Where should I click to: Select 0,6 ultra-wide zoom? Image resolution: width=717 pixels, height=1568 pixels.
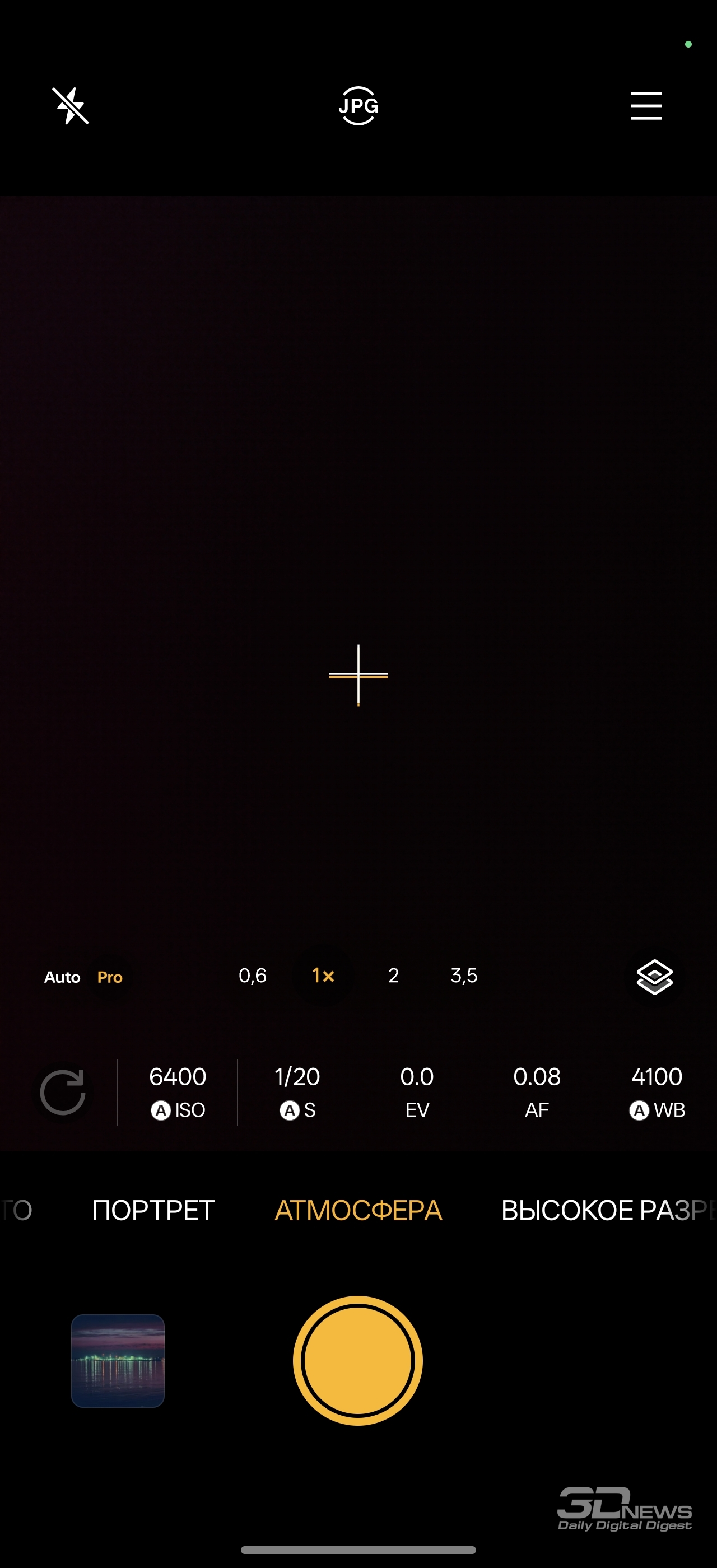(x=253, y=976)
